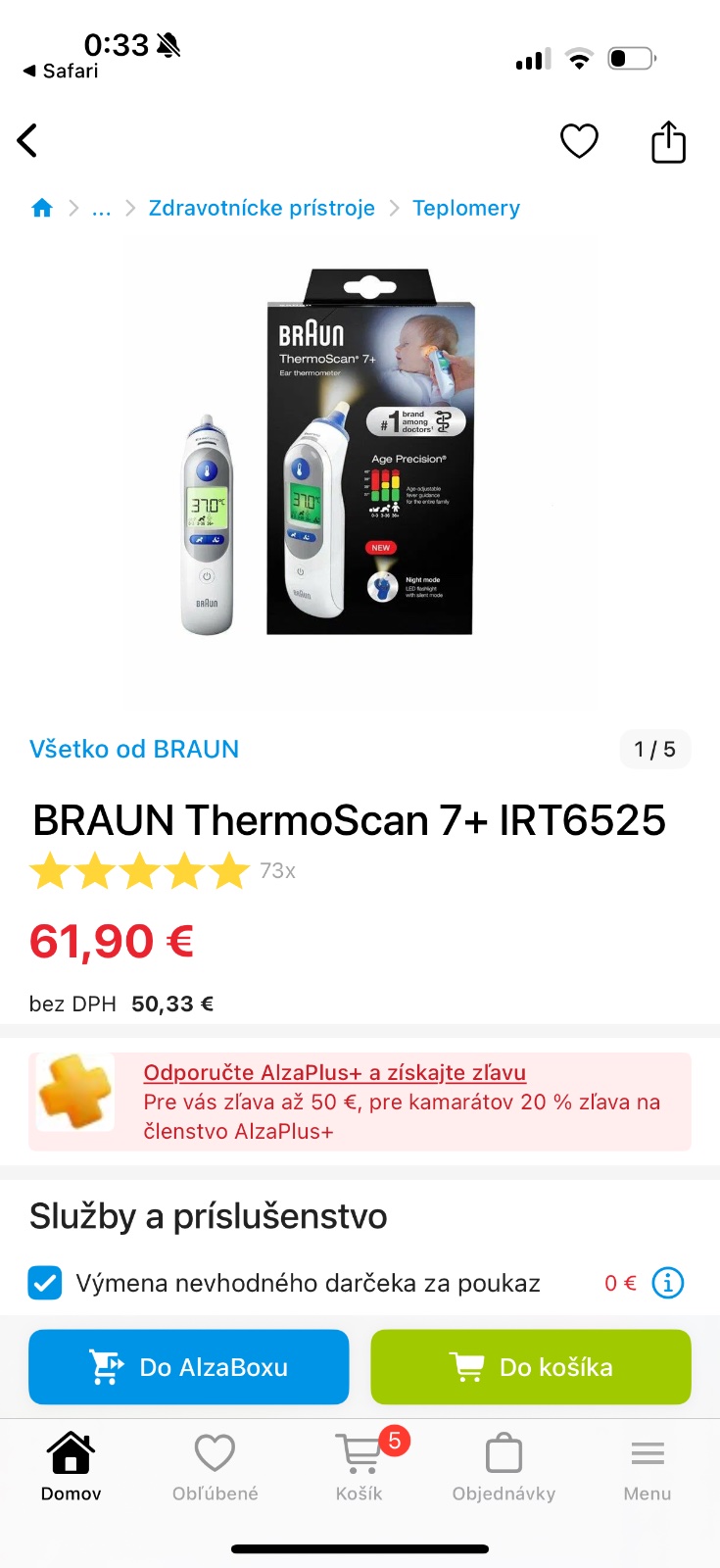
Task: Add the product to favorites via the heart icon
Action: tap(579, 141)
